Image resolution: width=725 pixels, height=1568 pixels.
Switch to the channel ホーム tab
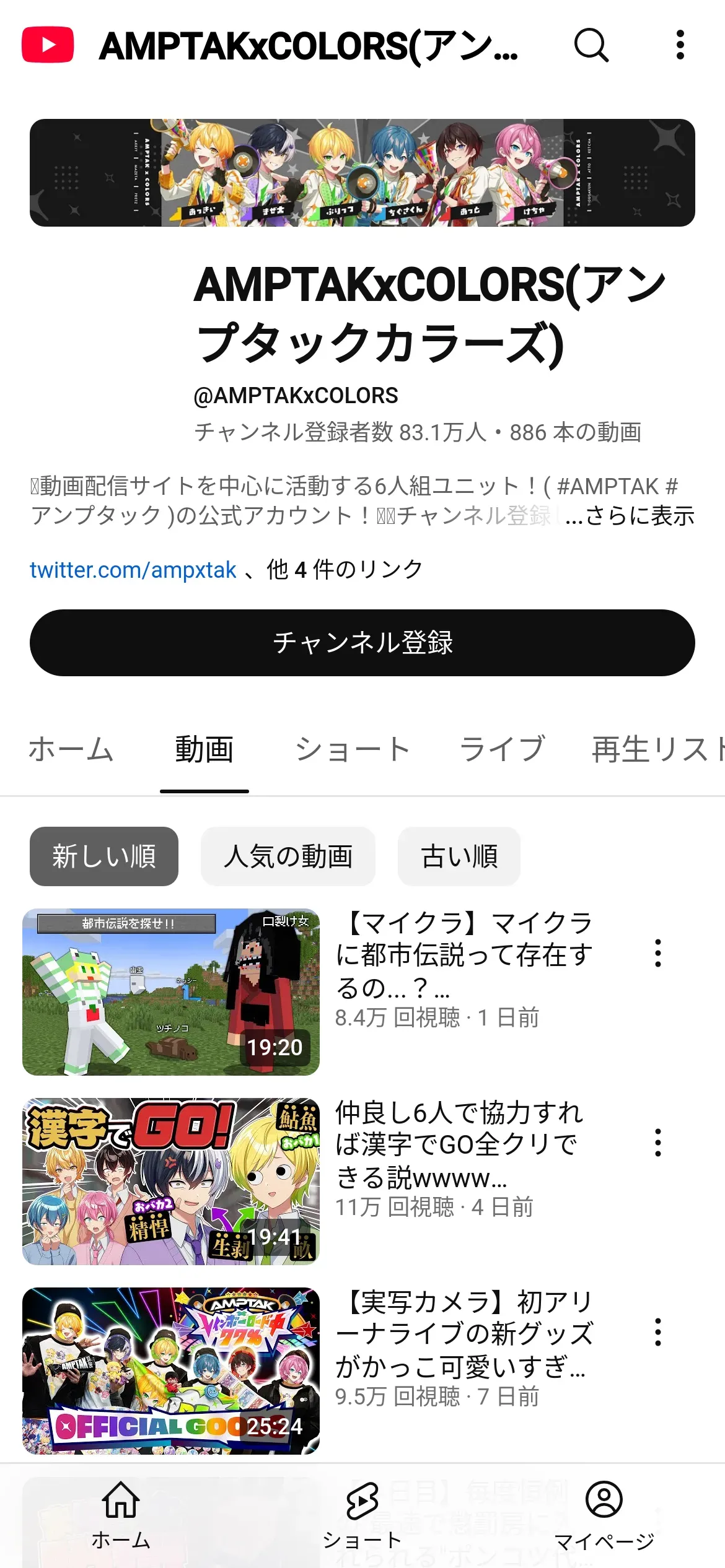tap(71, 749)
